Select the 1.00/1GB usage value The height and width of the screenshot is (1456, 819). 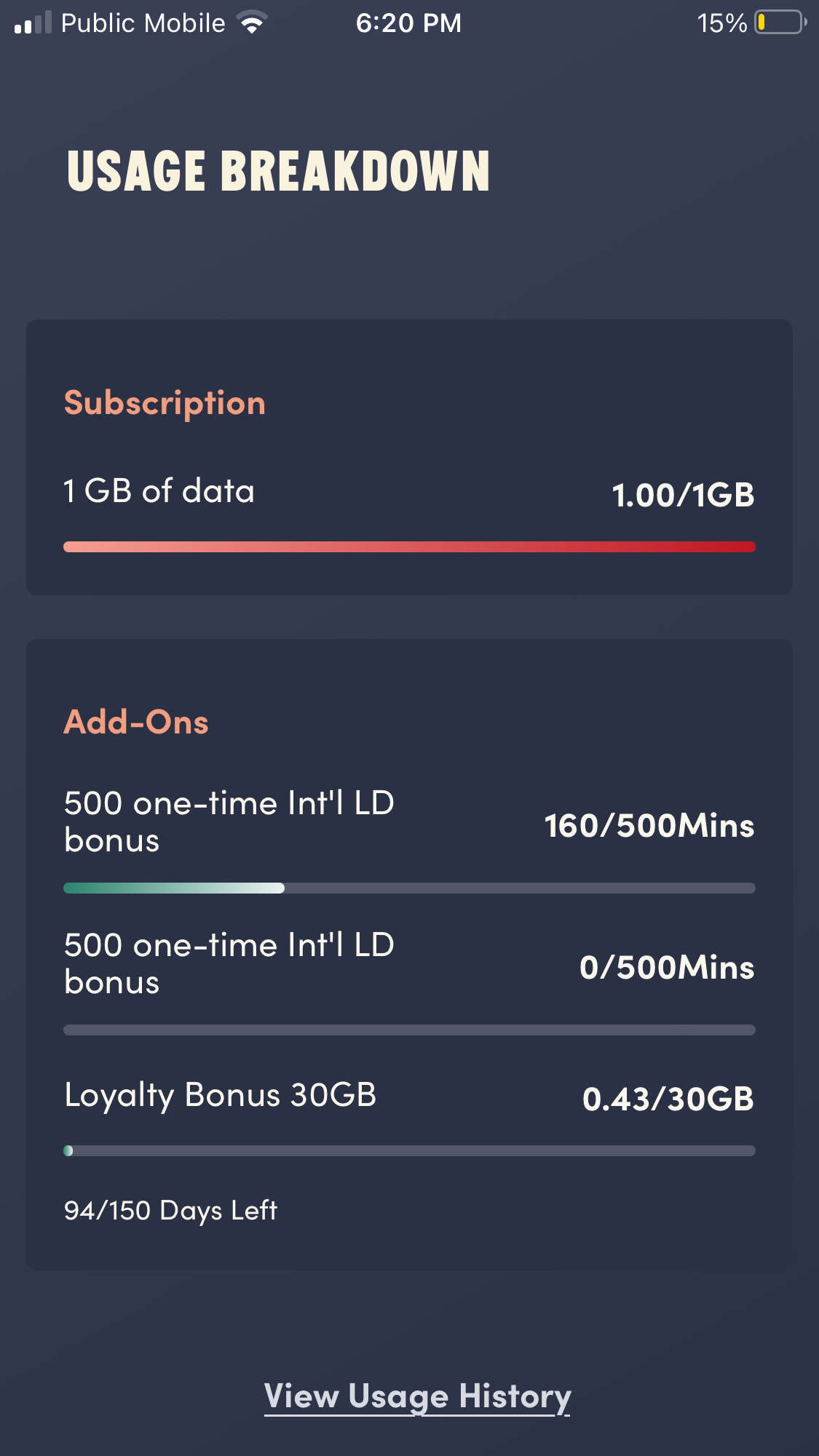pos(684,493)
